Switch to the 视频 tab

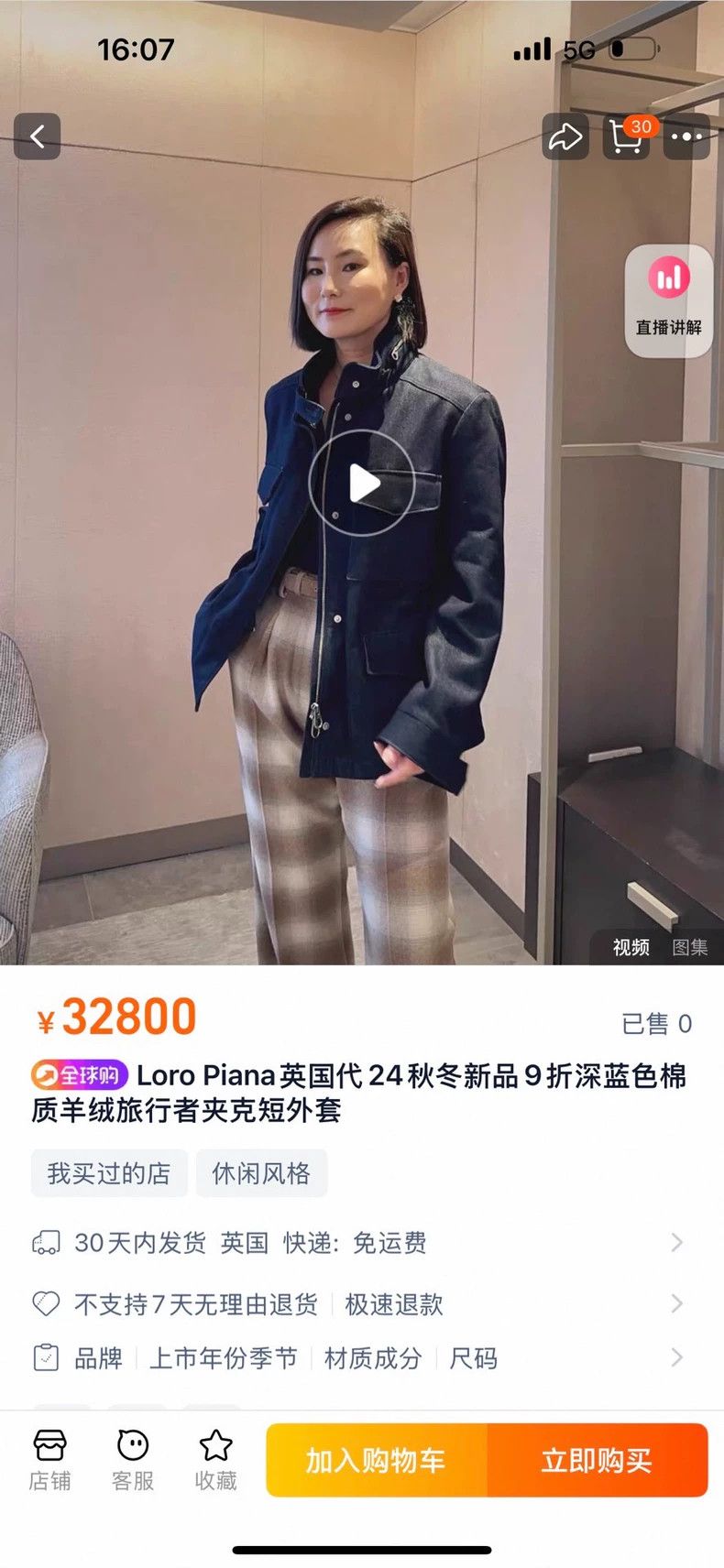(631, 947)
